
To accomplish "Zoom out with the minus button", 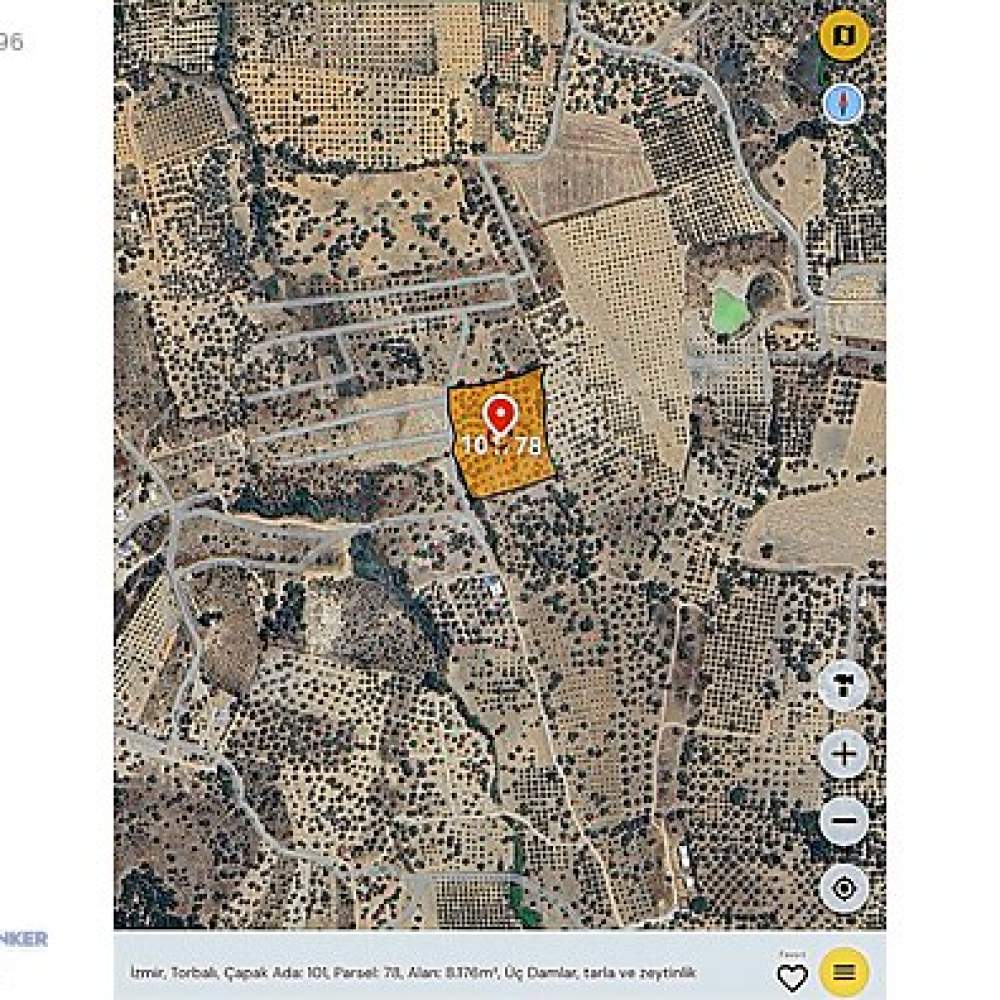I will click(x=844, y=822).
